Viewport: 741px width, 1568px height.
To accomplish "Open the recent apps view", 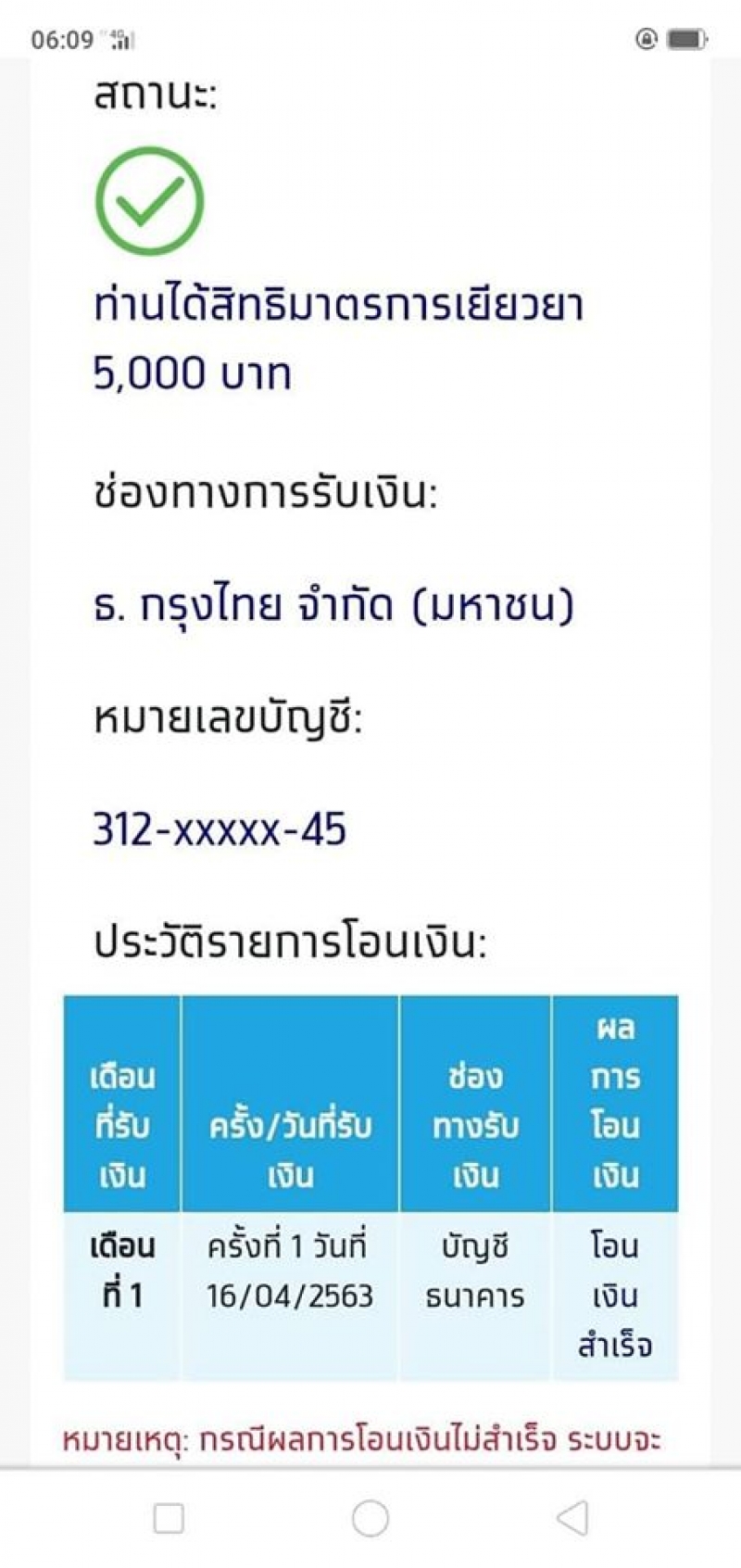I will tap(169, 1518).
